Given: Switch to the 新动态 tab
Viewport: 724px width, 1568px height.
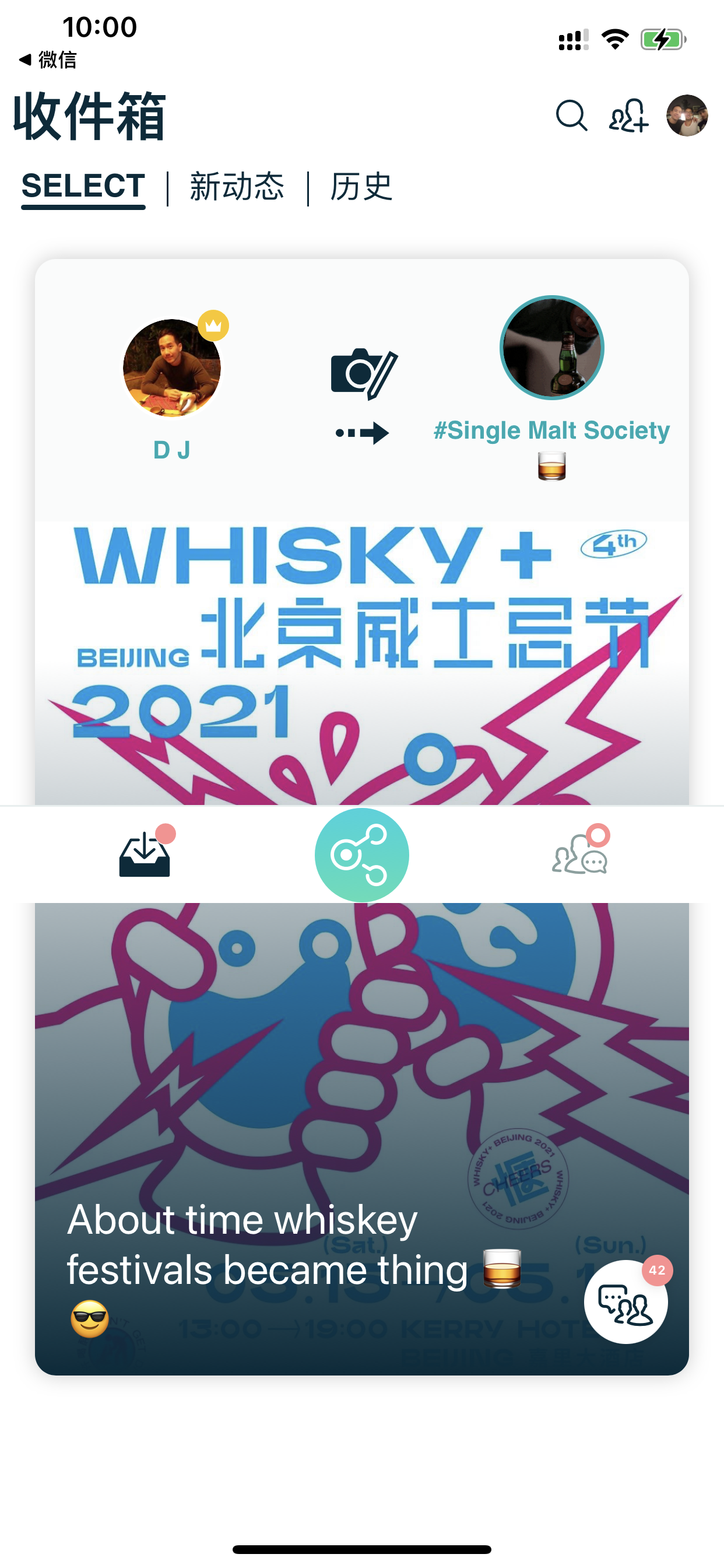Looking at the screenshot, I should point(237,186).
